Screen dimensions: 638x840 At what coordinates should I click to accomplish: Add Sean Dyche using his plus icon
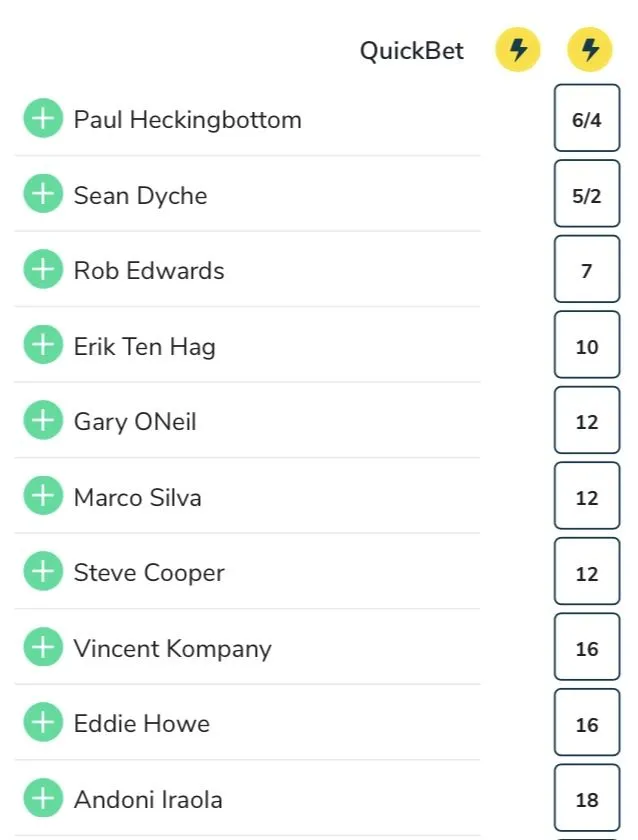(43, 194)
